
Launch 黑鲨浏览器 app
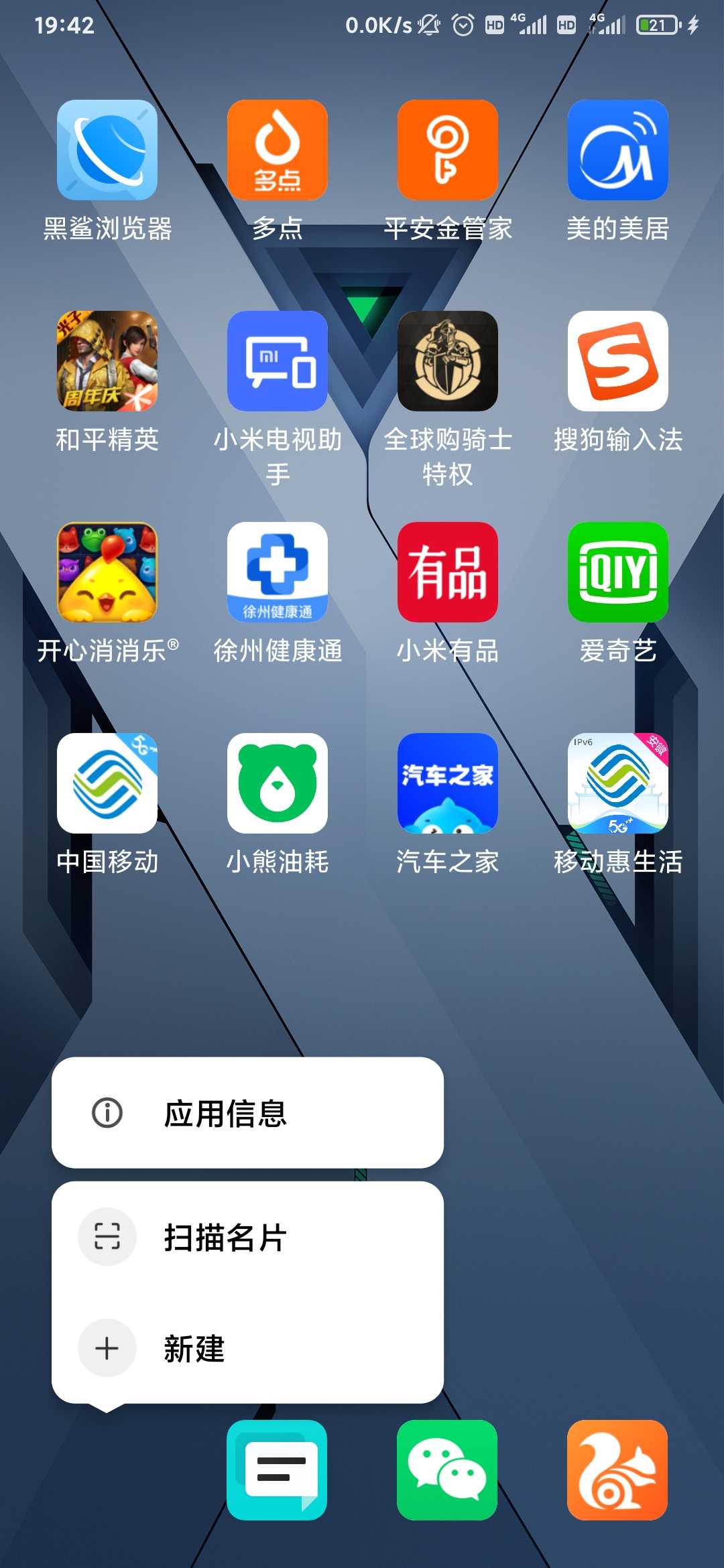click(107, 150)
